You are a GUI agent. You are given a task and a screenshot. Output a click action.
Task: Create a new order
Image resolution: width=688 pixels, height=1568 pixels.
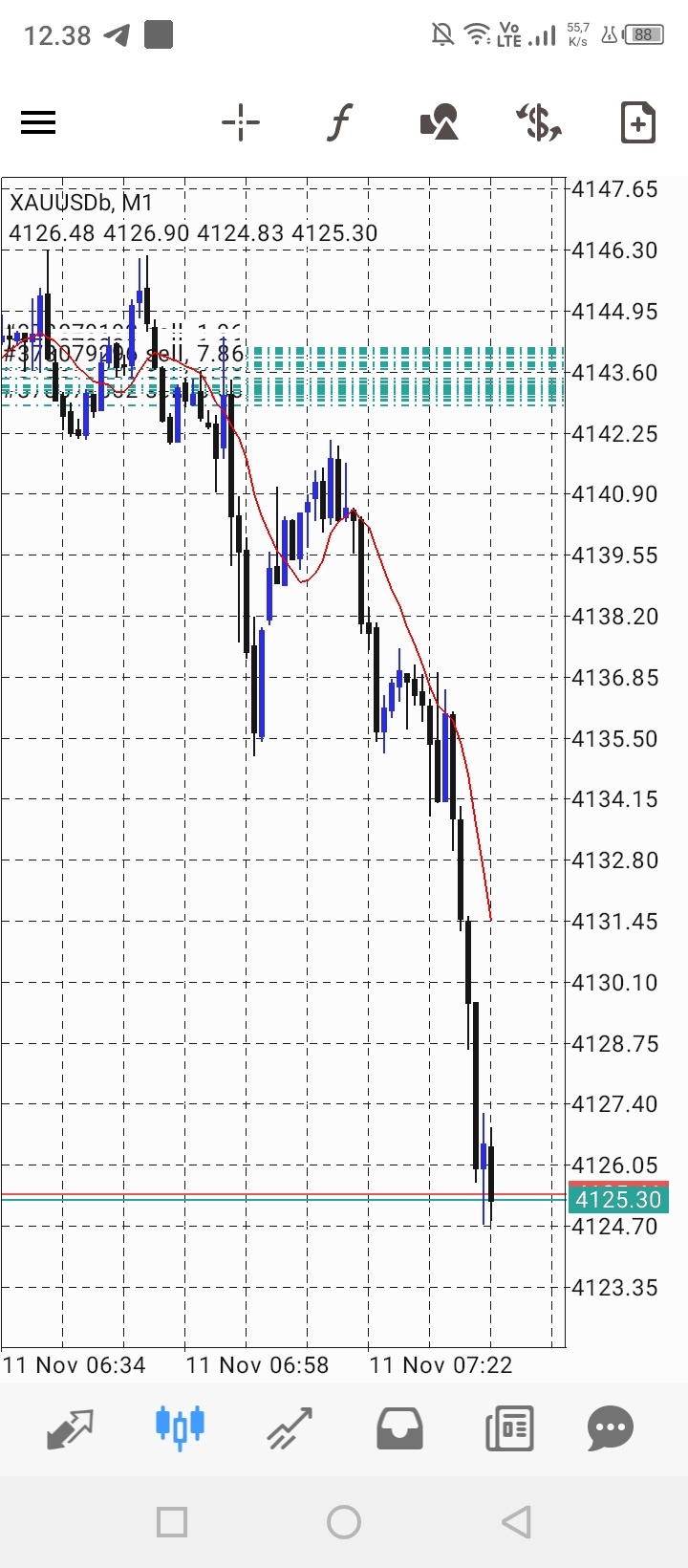[x=637, y=122]
